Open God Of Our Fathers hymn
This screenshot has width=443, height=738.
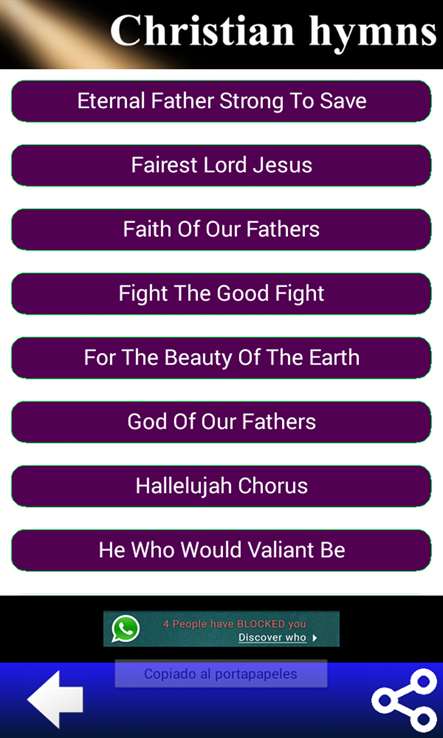(221, 422)
